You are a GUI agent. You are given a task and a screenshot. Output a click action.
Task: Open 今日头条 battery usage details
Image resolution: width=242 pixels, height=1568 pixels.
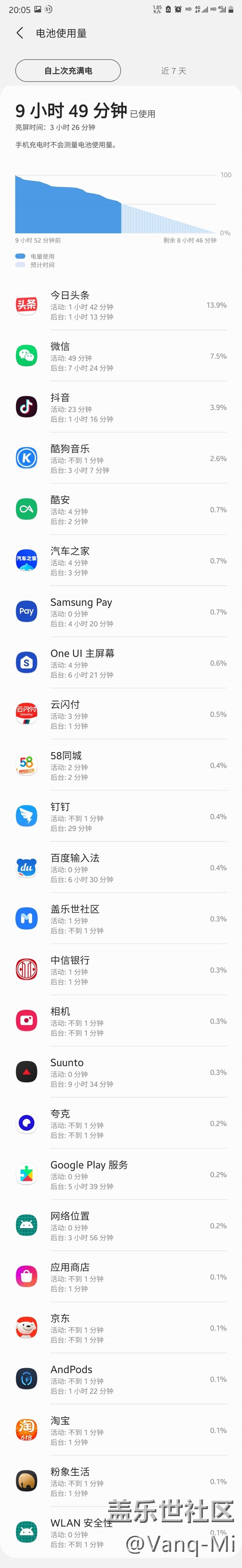tap(121, 305)
